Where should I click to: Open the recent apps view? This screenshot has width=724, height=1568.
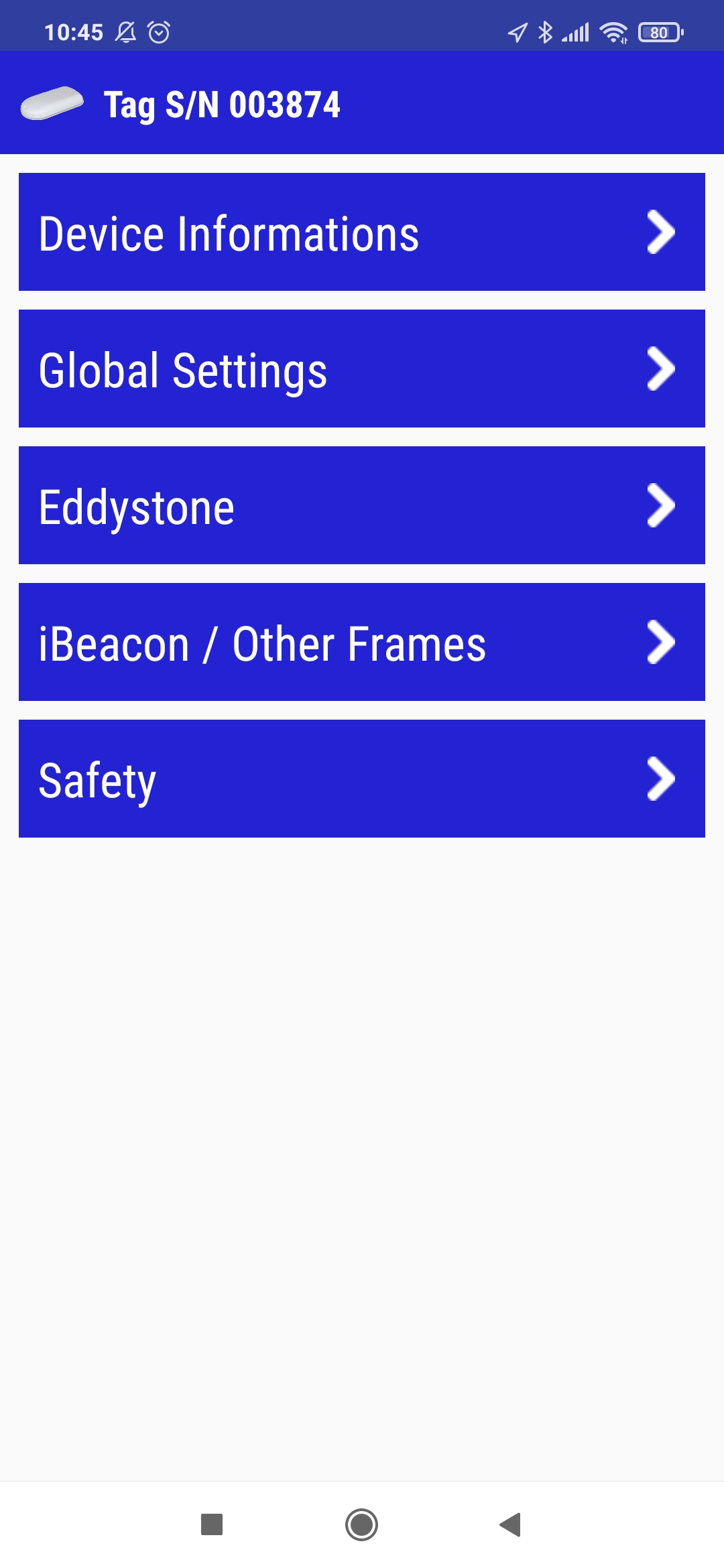212,1524
